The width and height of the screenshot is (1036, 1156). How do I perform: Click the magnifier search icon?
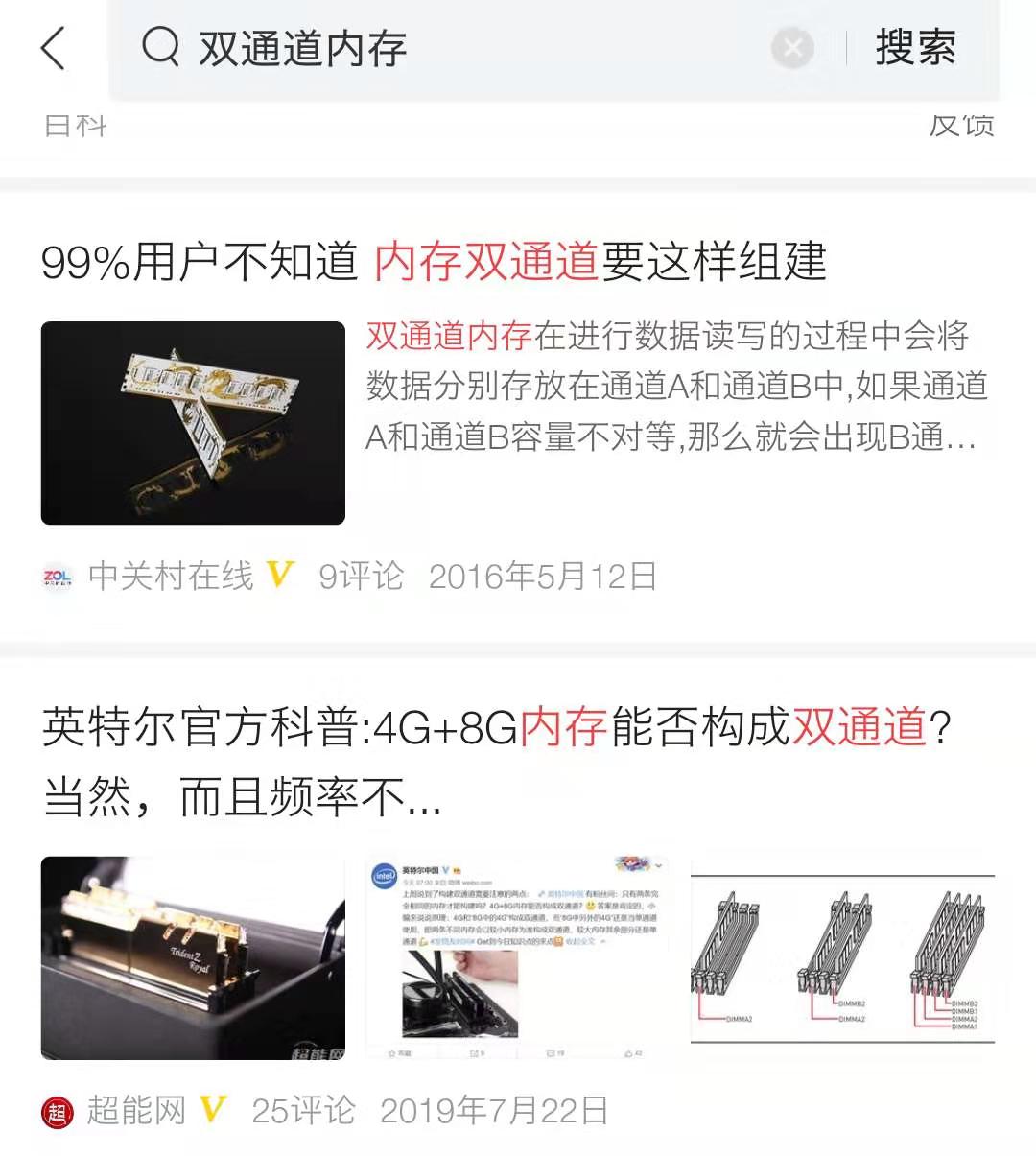tap(160, 46)
